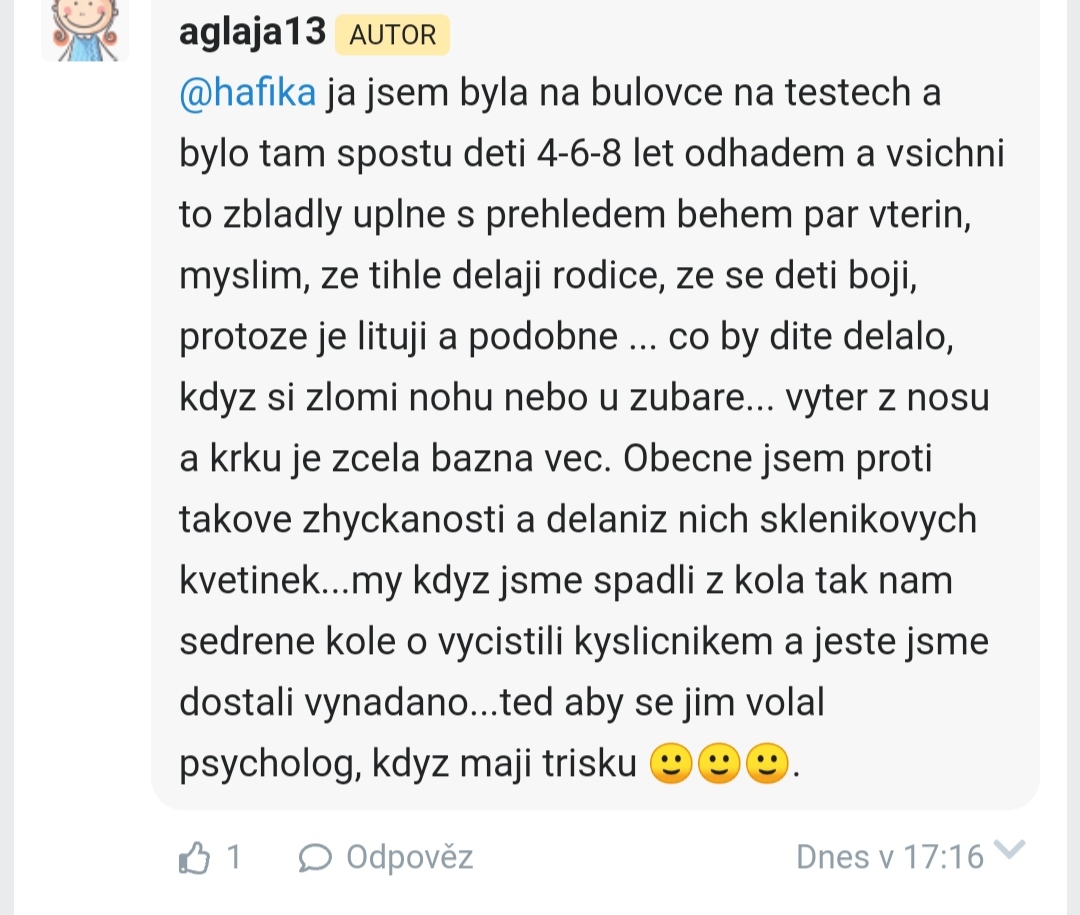Expand the chevron next to Dnes v 17:16
The height and width of the screenshot is (915, 1080).
[1011, 851]
